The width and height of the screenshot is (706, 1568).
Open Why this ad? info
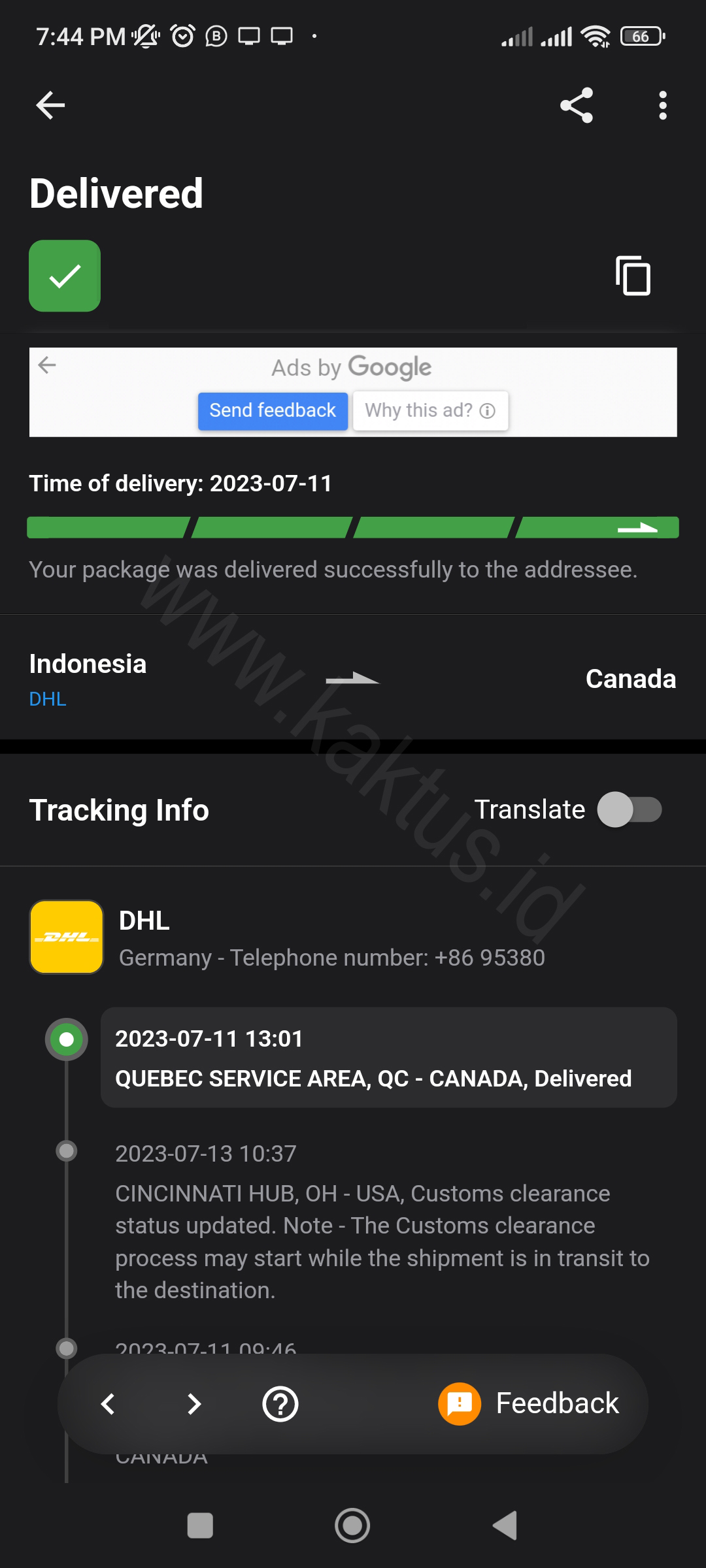430,411
